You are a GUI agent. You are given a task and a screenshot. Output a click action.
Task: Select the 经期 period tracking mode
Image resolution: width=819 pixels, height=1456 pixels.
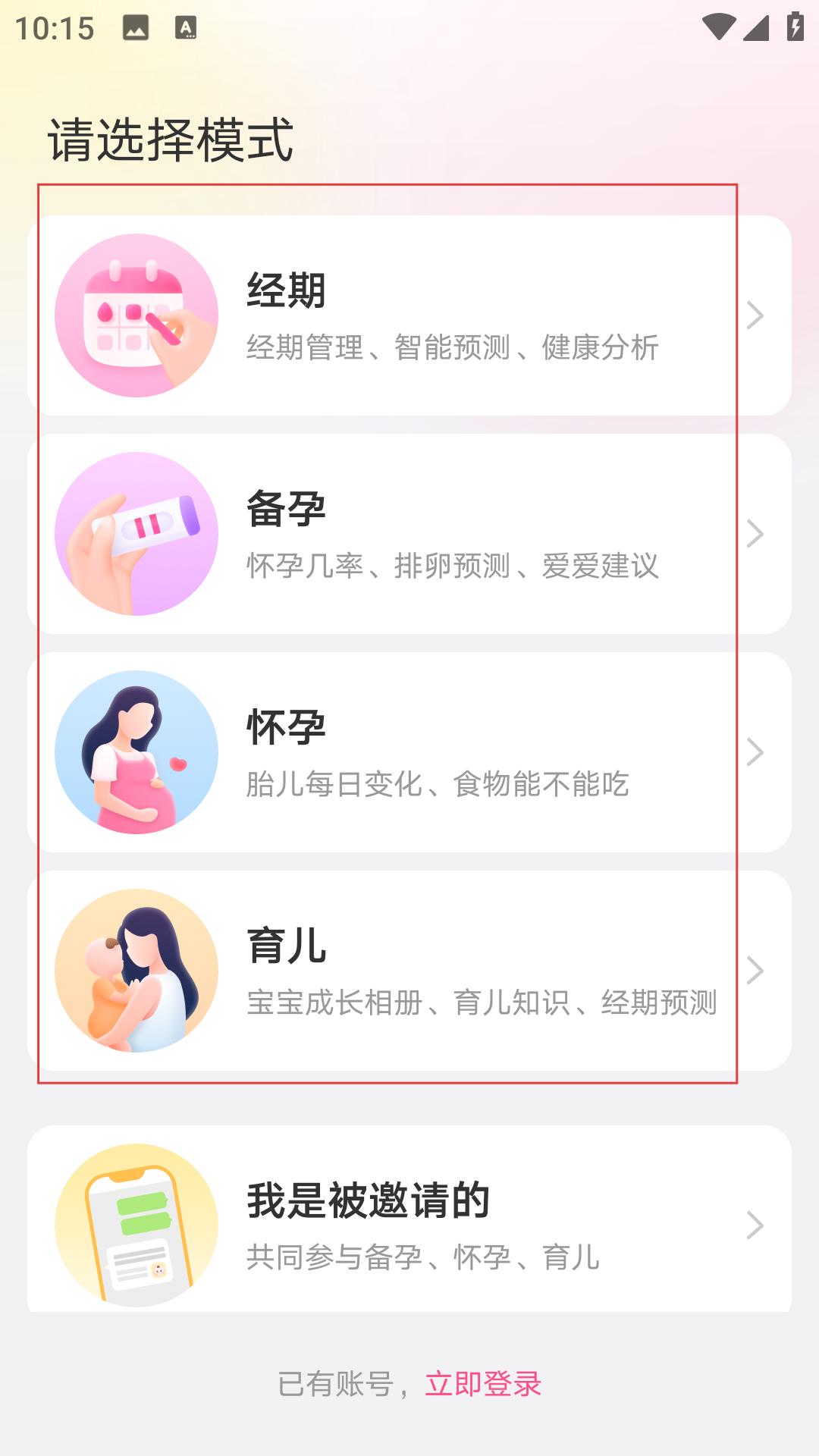click(x=409, y=315)
